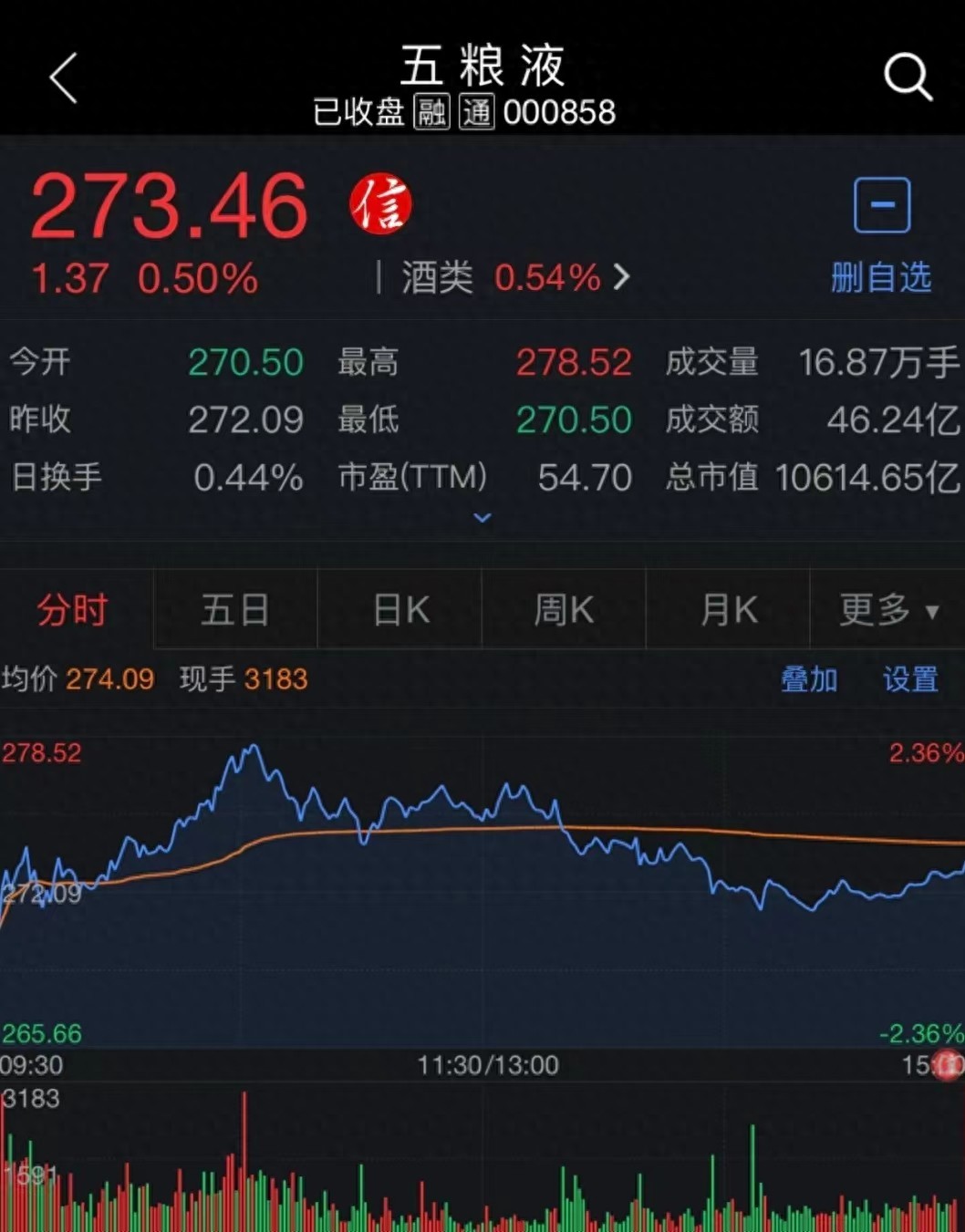Image resolution: width=965 pixels, height=1232 pixels.
Task: Go back using the top-left arrow
Action: click(63, 78)
